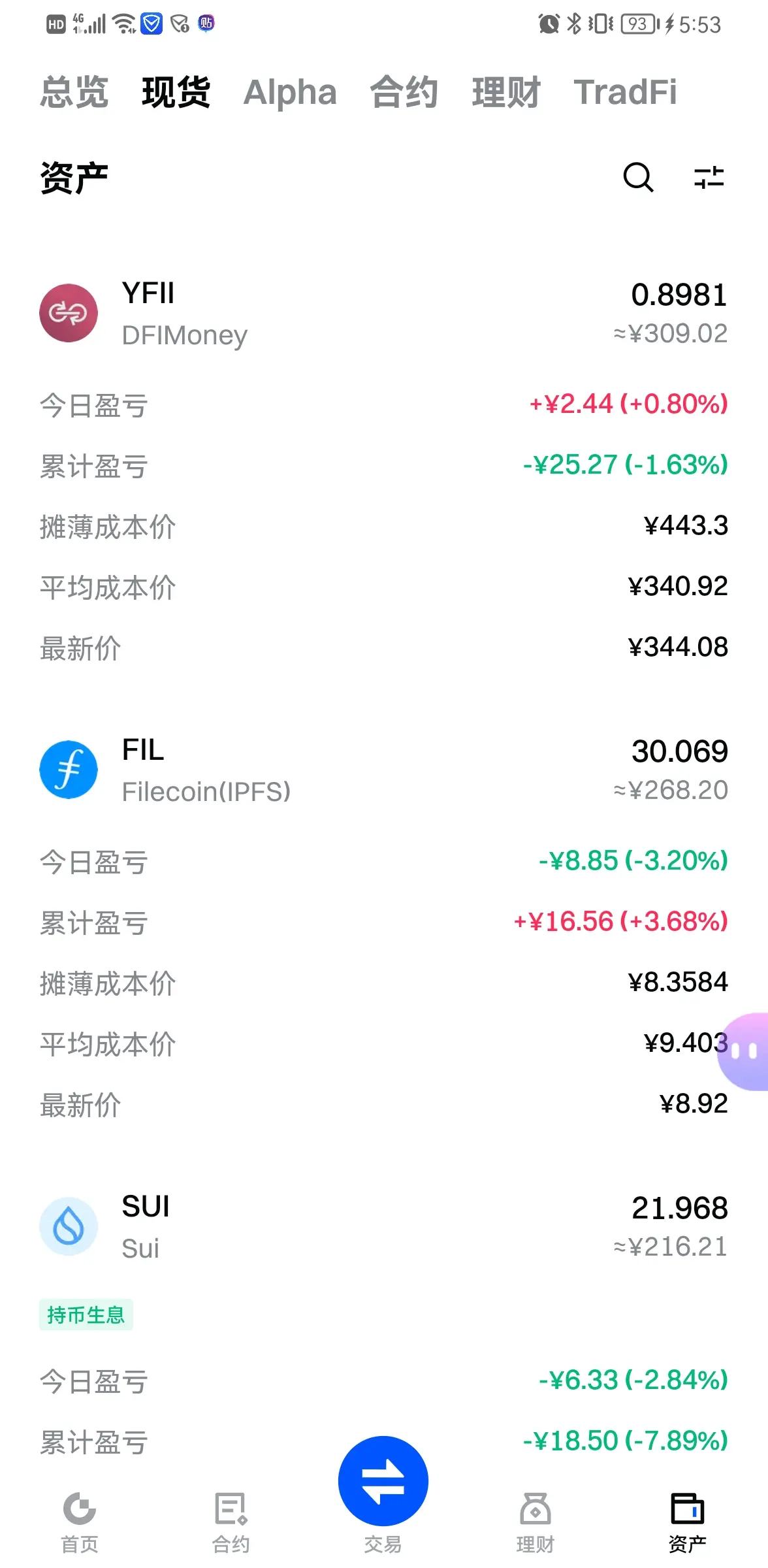
Task: Open the asset filter settings icon
Action: (x=709, y=177)
